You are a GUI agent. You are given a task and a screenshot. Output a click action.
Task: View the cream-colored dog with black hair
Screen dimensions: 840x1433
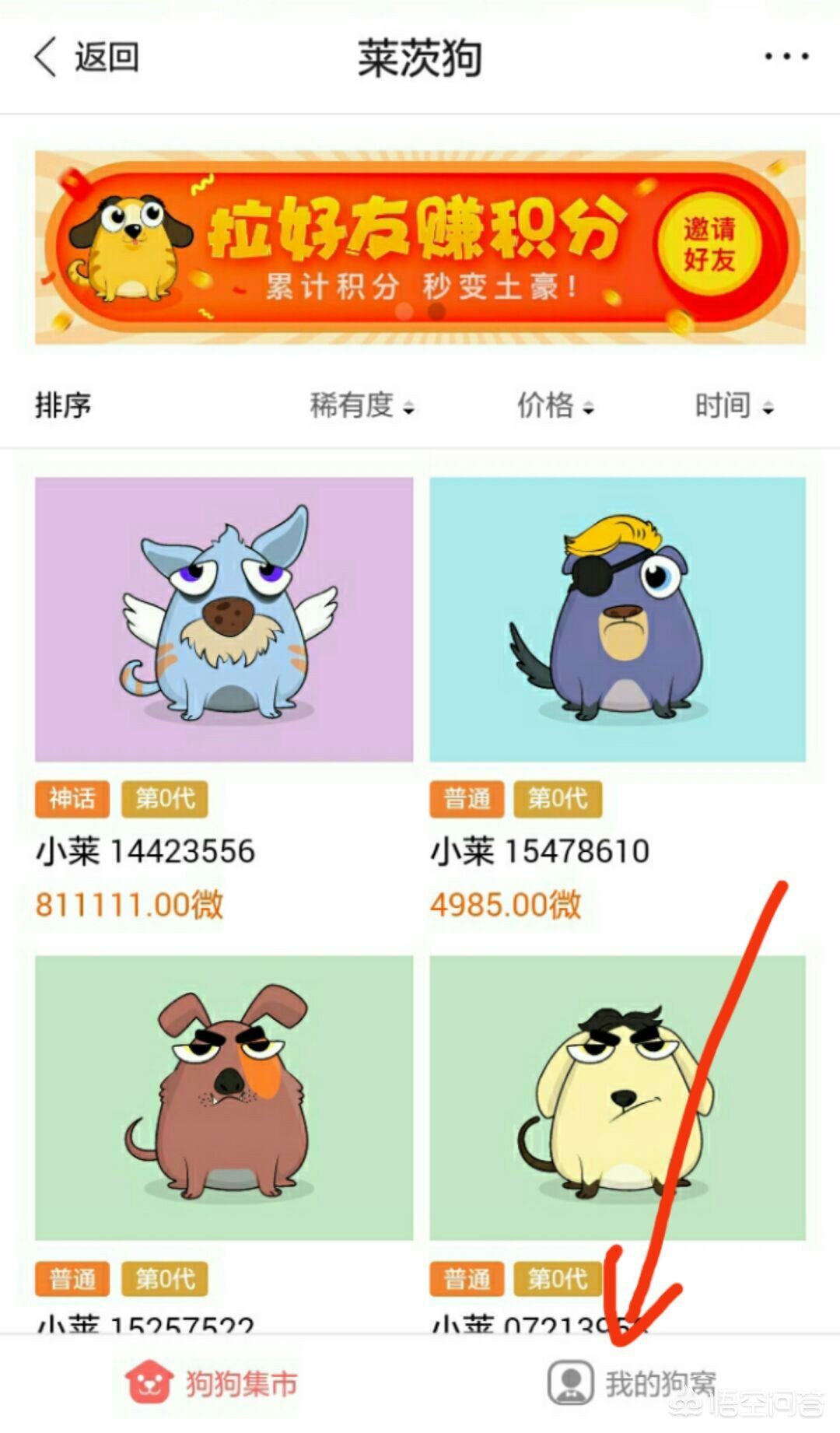tap(618, 1097)
